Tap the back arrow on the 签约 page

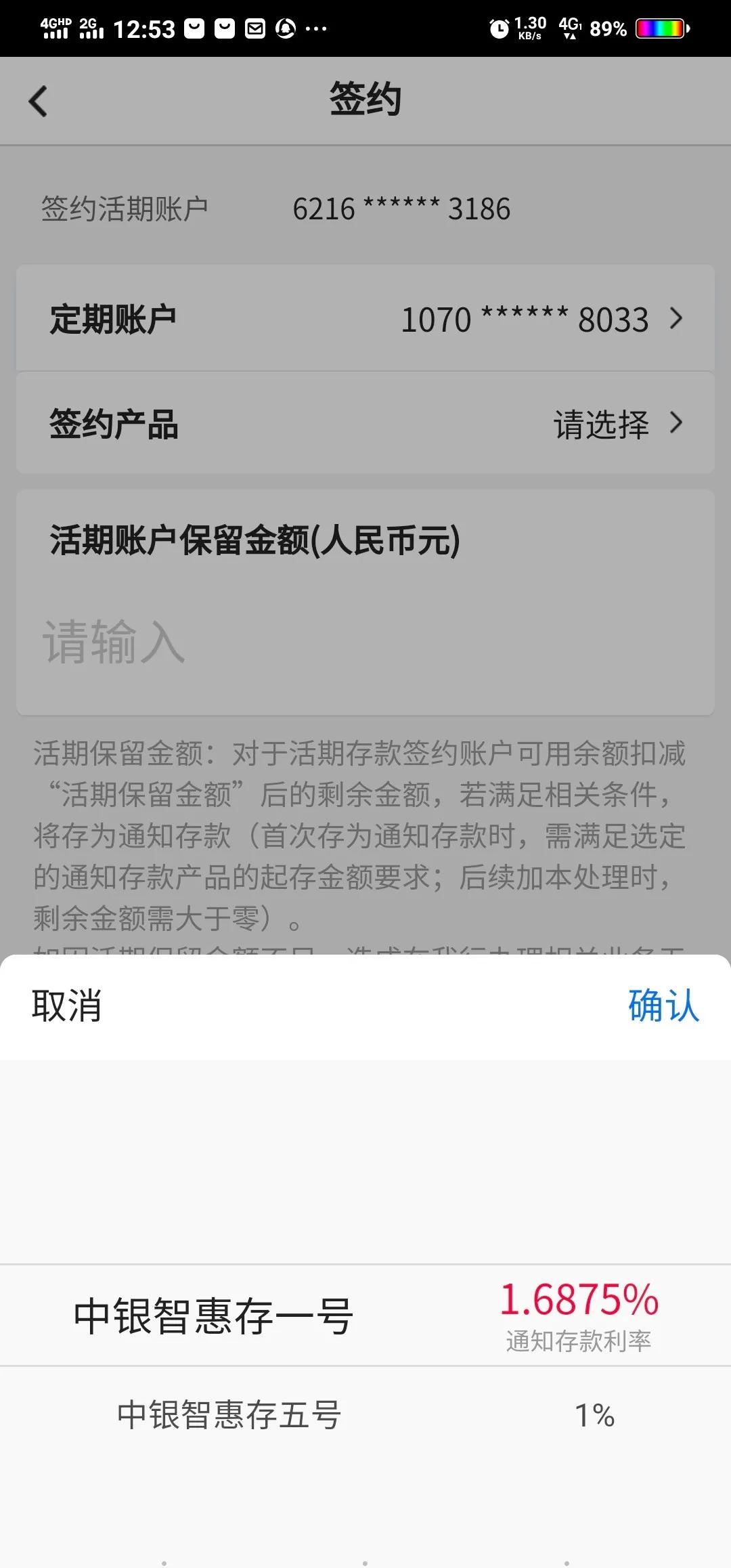tap(39, 100)
